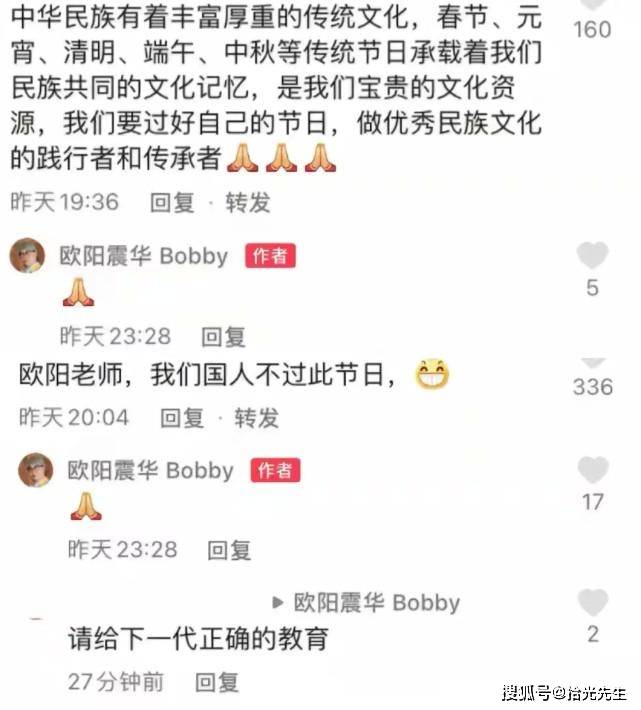Reply to the comment from 27分钟前

[217, 682]
